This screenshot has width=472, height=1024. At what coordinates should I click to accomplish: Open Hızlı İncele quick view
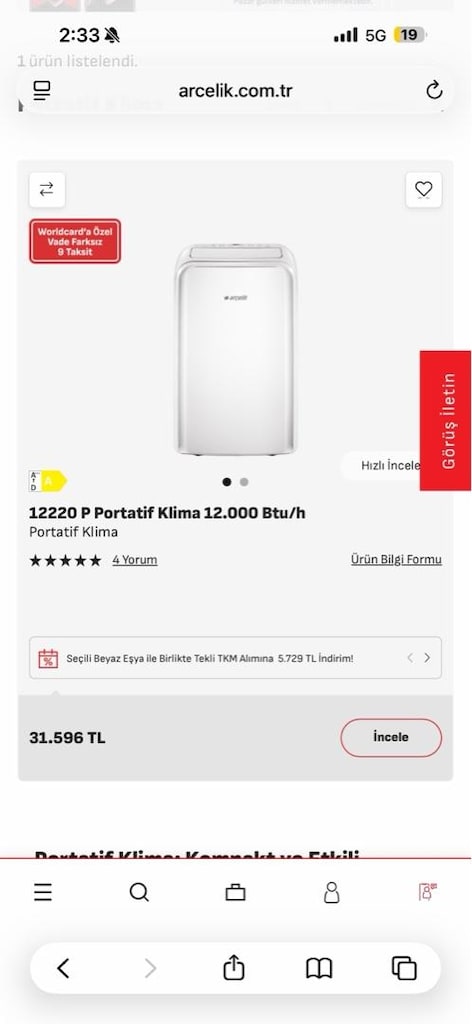(383, 466)
